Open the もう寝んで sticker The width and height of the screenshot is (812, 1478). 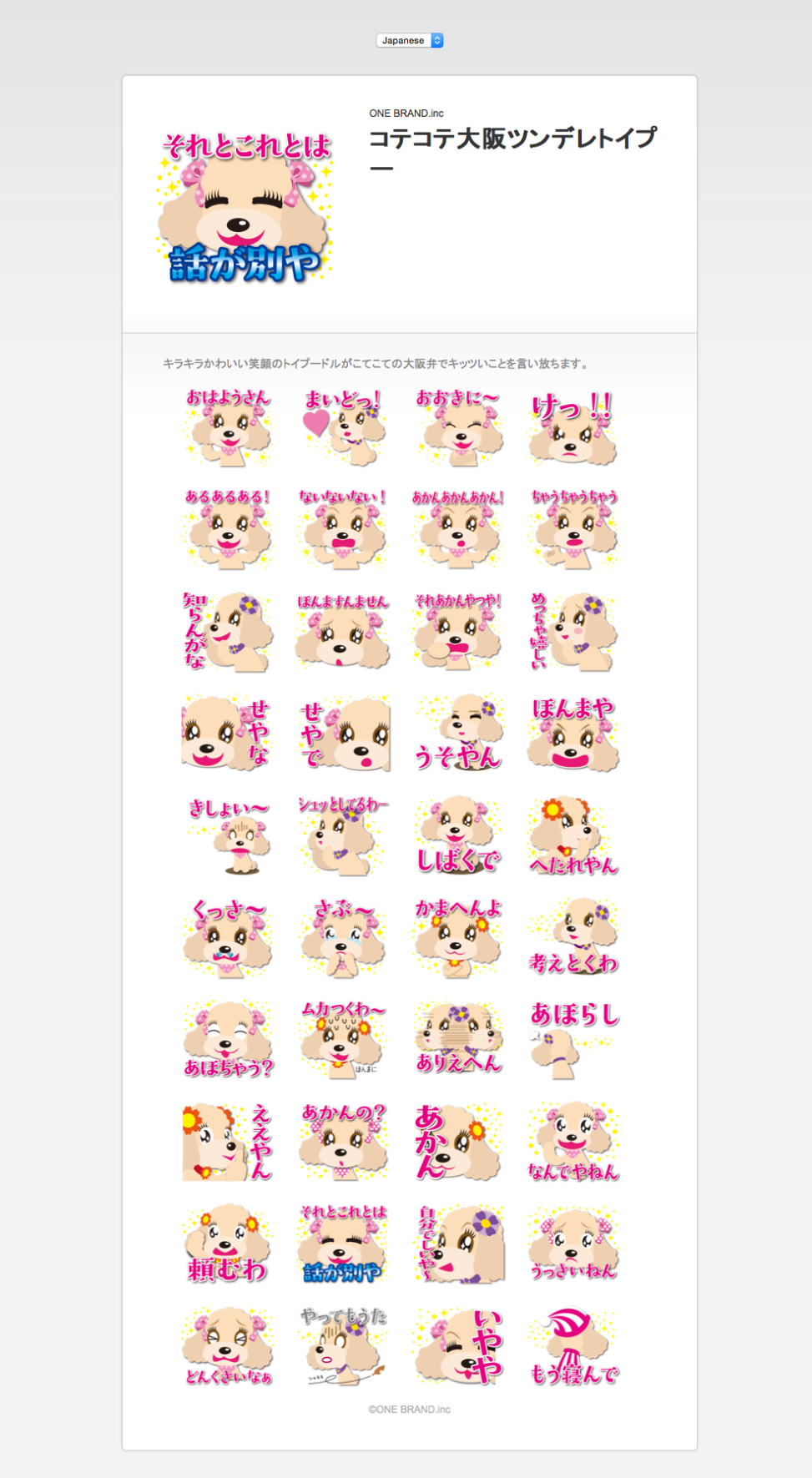click(x=573, y=1347)
